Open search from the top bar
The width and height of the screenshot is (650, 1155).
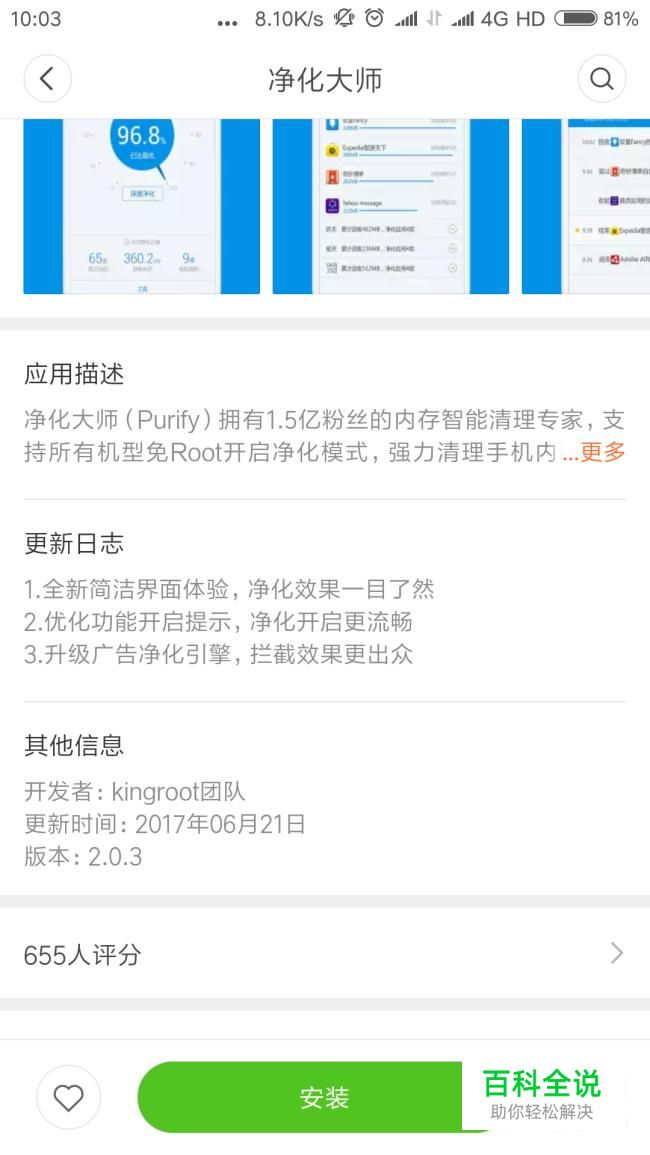coord(602,79)
